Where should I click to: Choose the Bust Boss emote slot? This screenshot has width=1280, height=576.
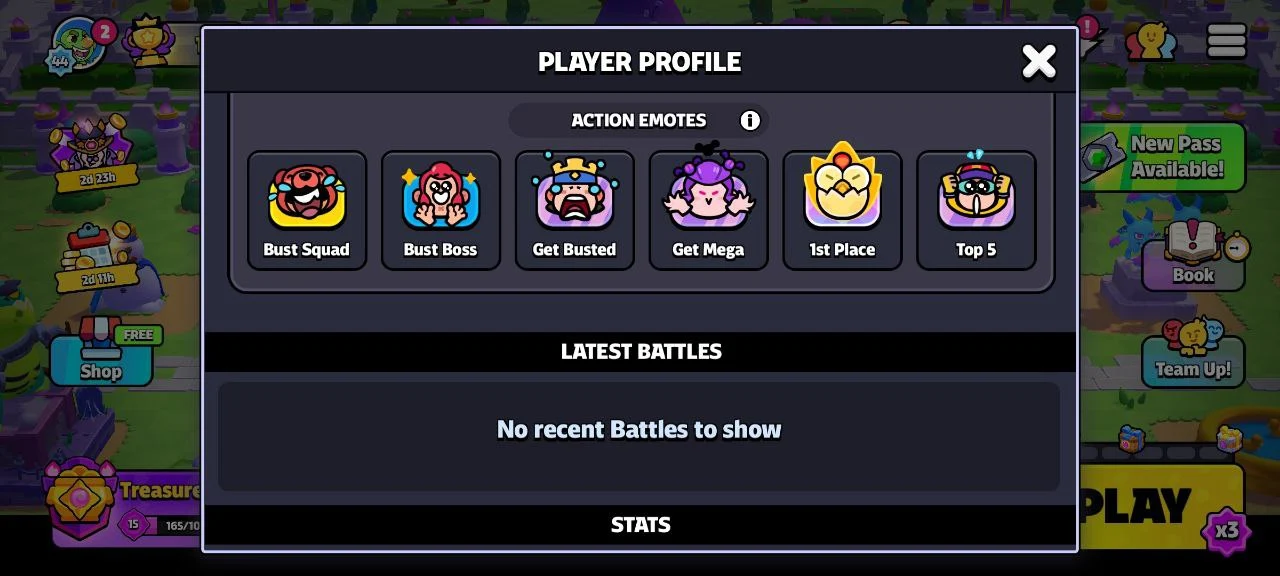(x=441, y=210)
